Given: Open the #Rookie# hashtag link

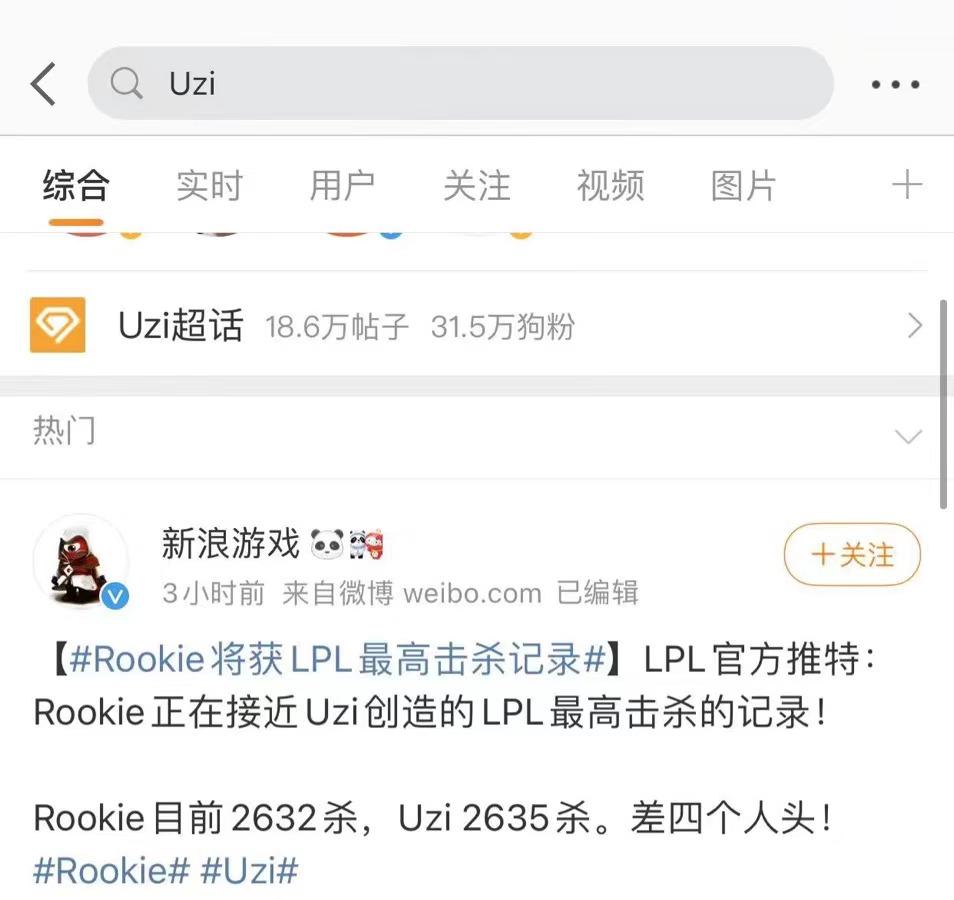Looking at the screenshot, I should coord(111,869).
